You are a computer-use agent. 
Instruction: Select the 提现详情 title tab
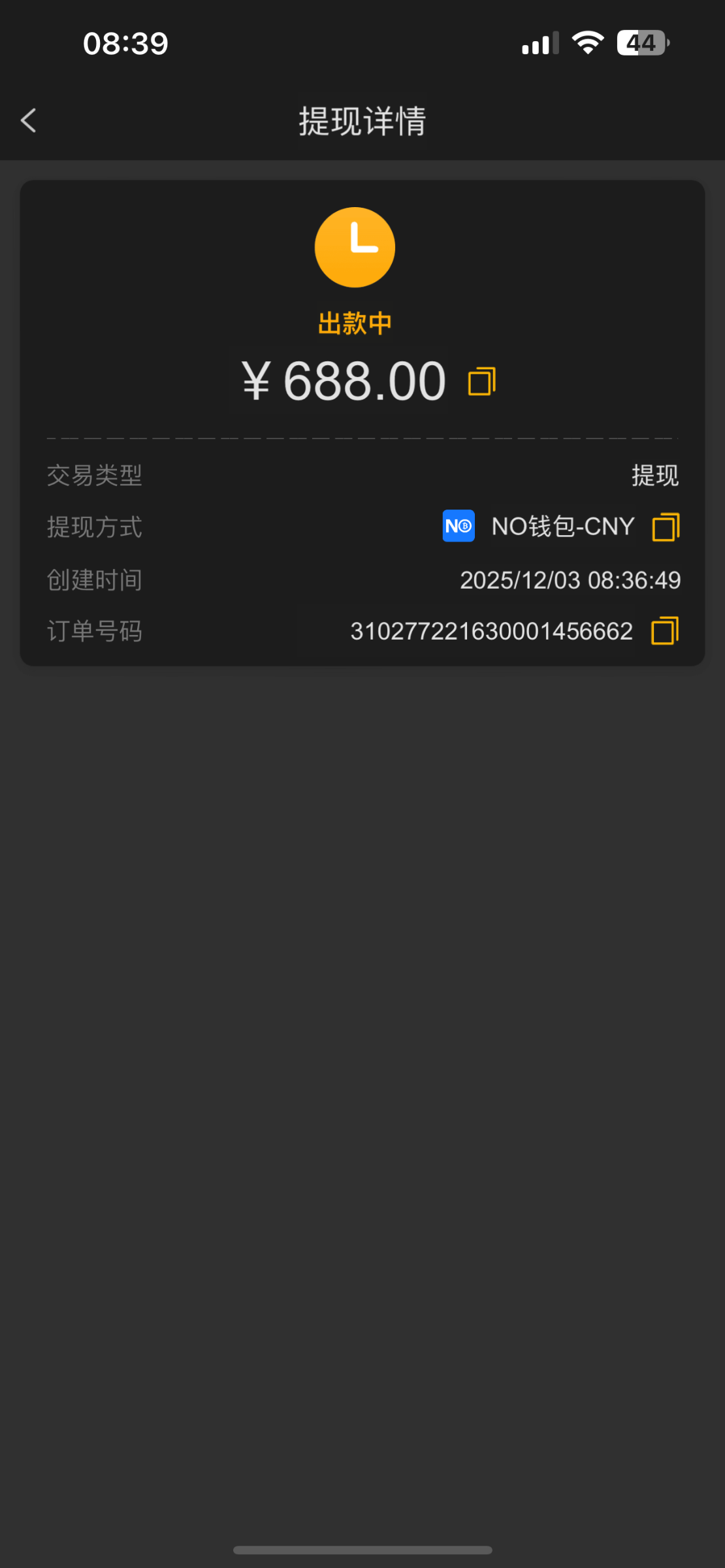pos(361,121)
